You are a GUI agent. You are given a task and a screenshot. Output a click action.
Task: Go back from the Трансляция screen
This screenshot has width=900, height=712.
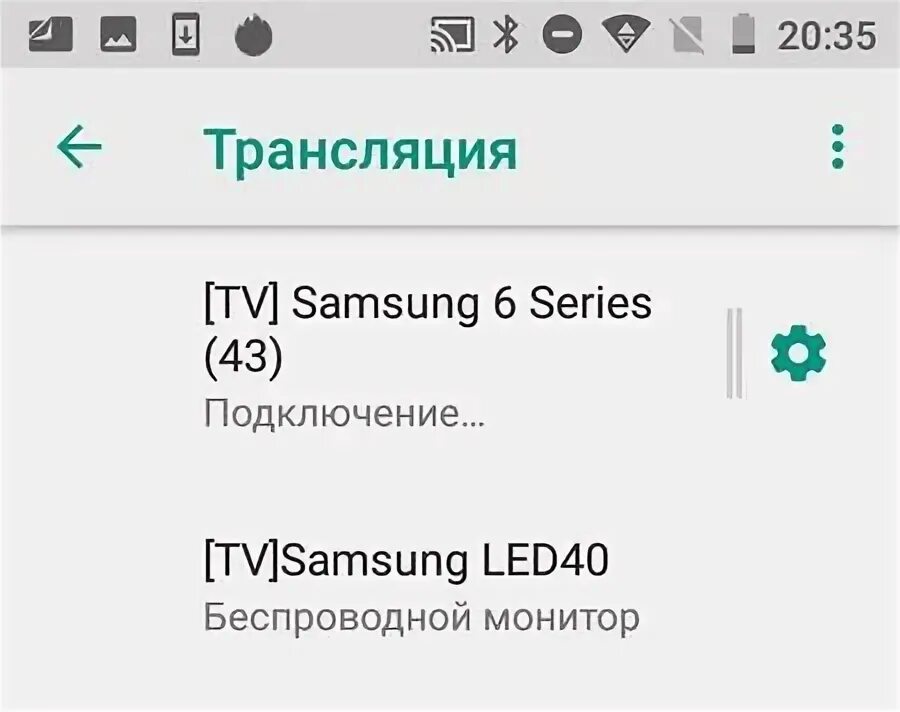click(x=79, y=147)
